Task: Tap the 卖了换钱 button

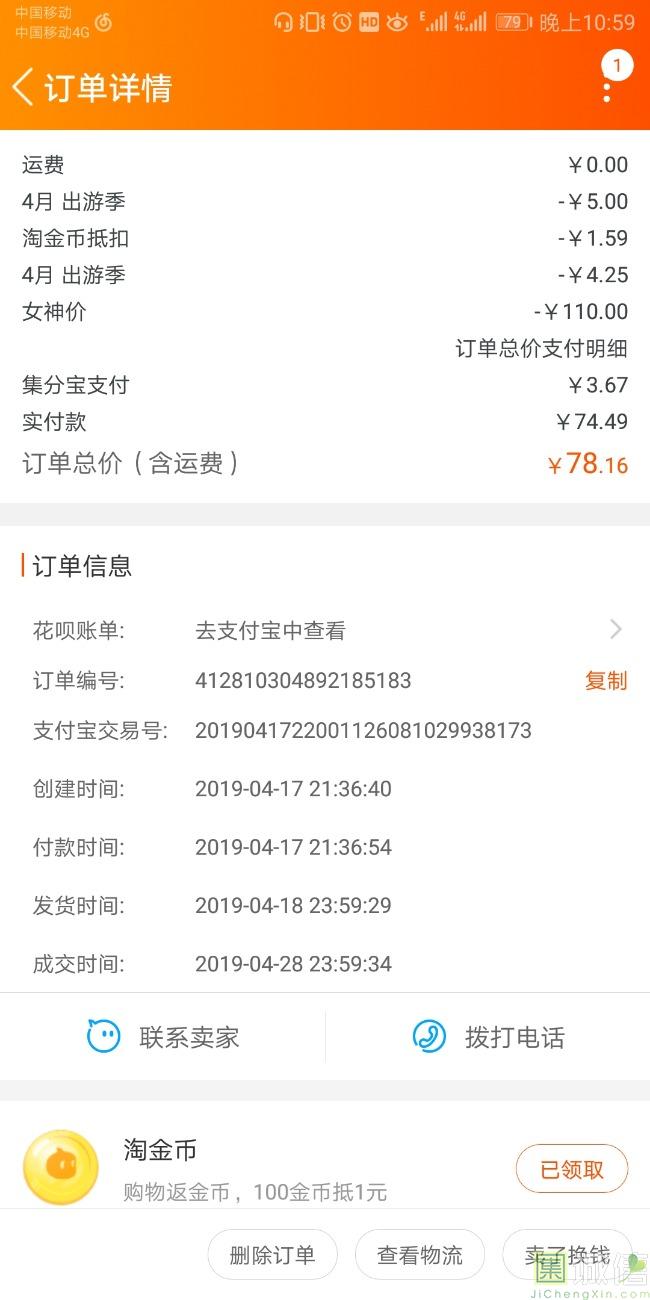Action: coord(567,1255)
